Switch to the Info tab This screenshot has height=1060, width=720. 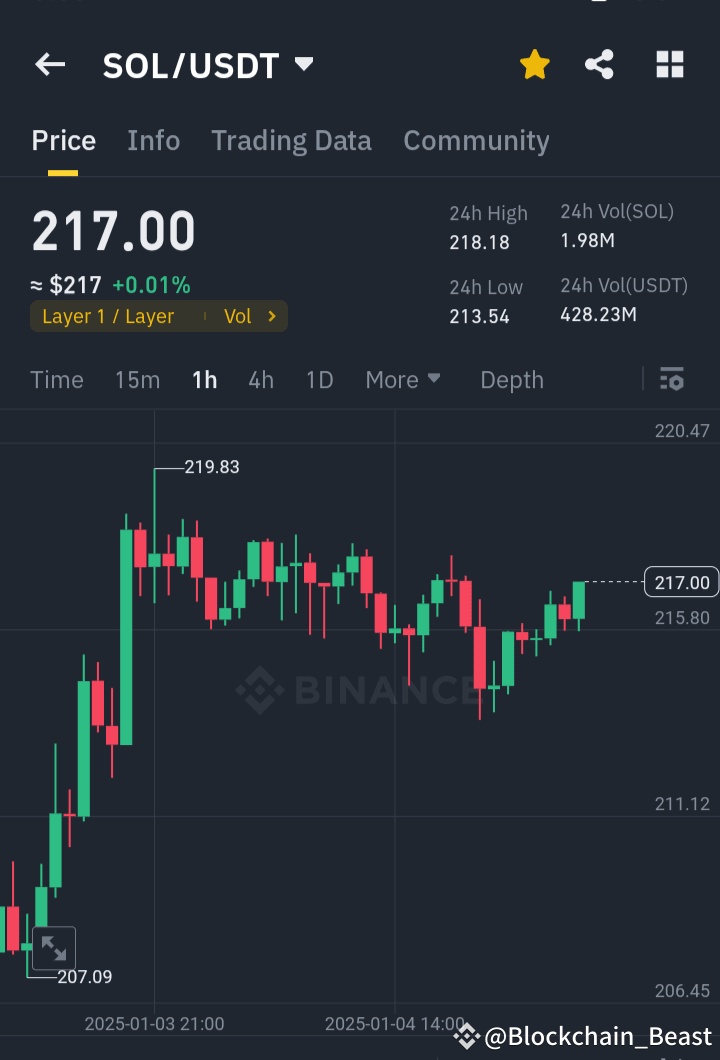coord(153,140)
